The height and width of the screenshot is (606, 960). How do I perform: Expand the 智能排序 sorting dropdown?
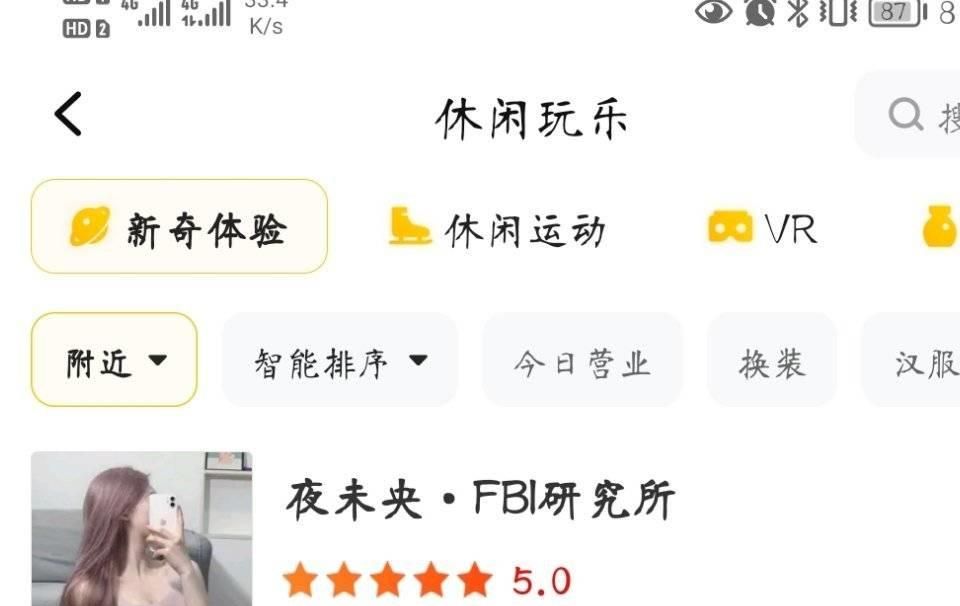[339, 360]
